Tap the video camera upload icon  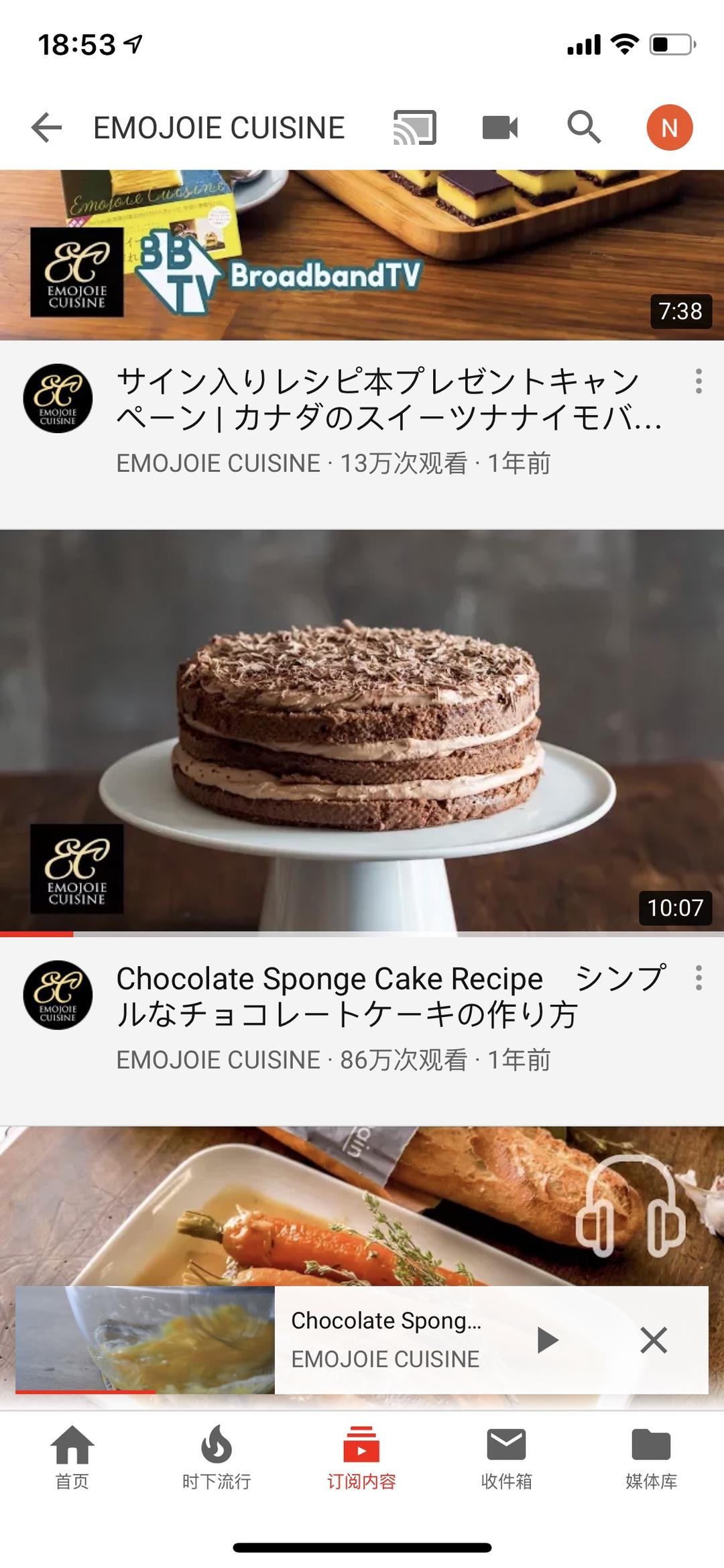[x=500, y=127]
